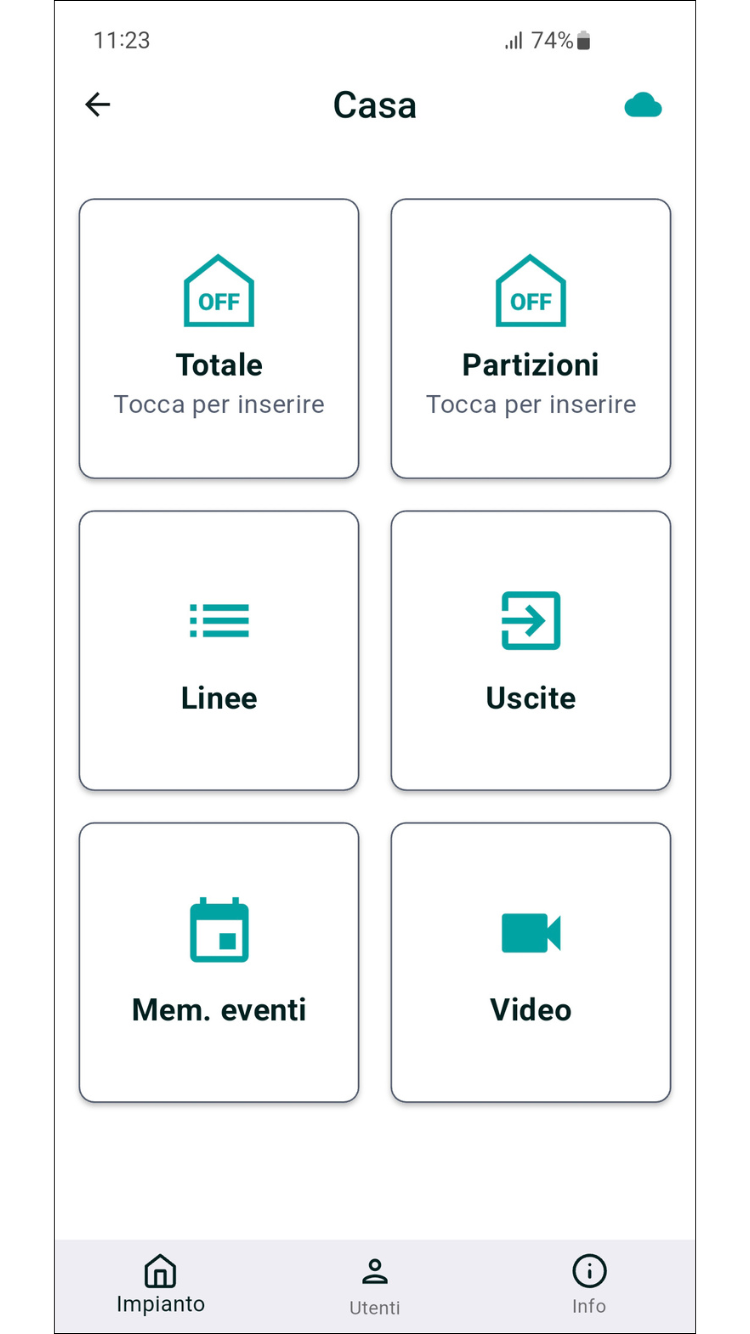Tap the Totale card to arm the system
The width and height of the screenshot is (750, 1334).
click(219, 339)
